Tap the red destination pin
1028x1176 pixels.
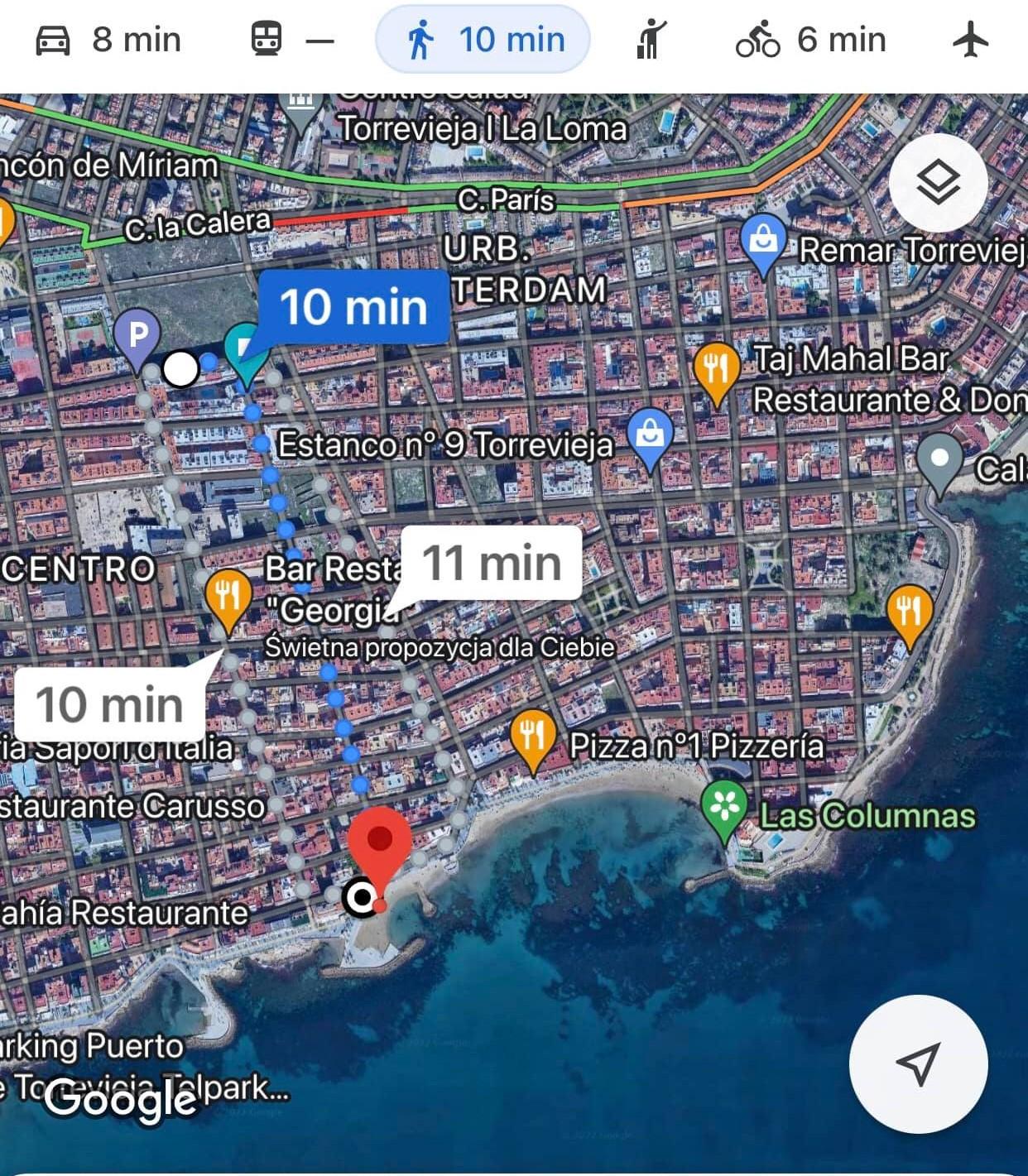click(x=380, y=842)
